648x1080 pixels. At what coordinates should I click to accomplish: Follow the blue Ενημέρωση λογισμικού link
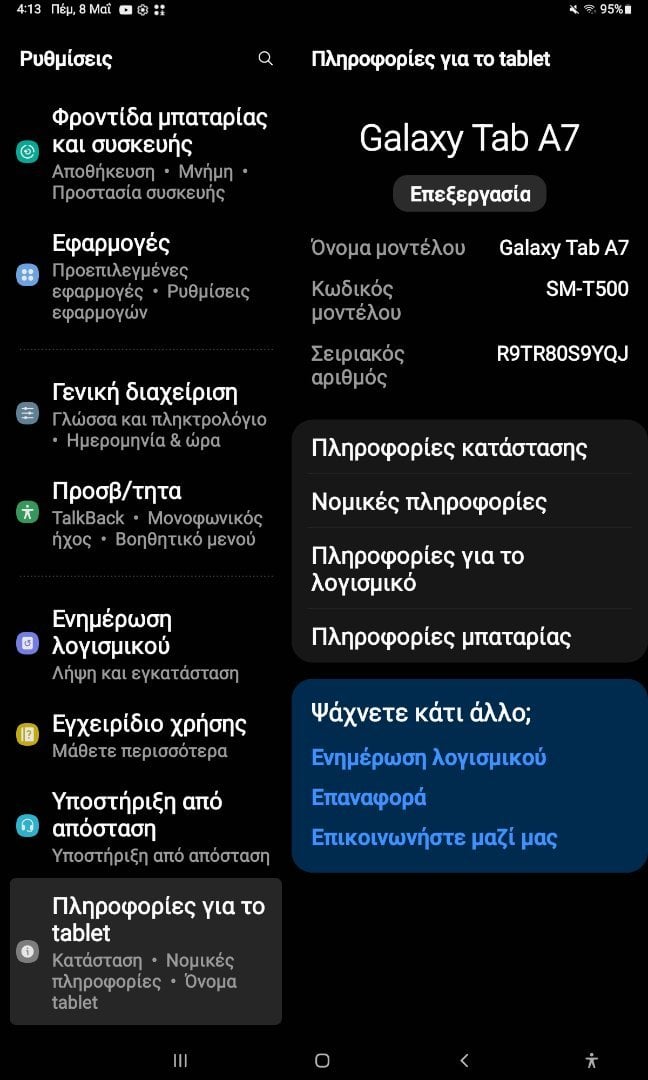428,758
